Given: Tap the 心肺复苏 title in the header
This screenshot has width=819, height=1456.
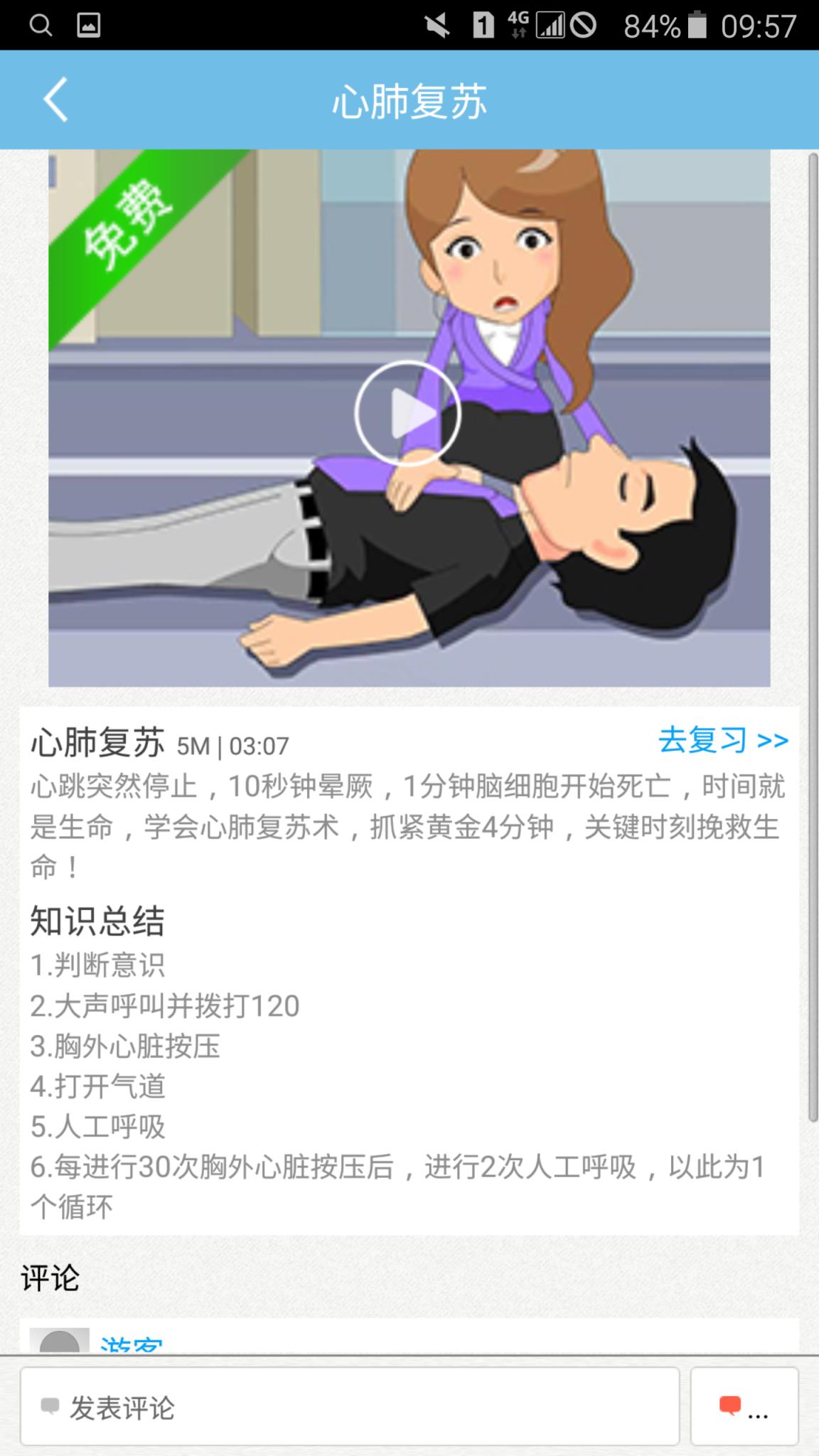Looking at the screenshot, I should [409, 101].
